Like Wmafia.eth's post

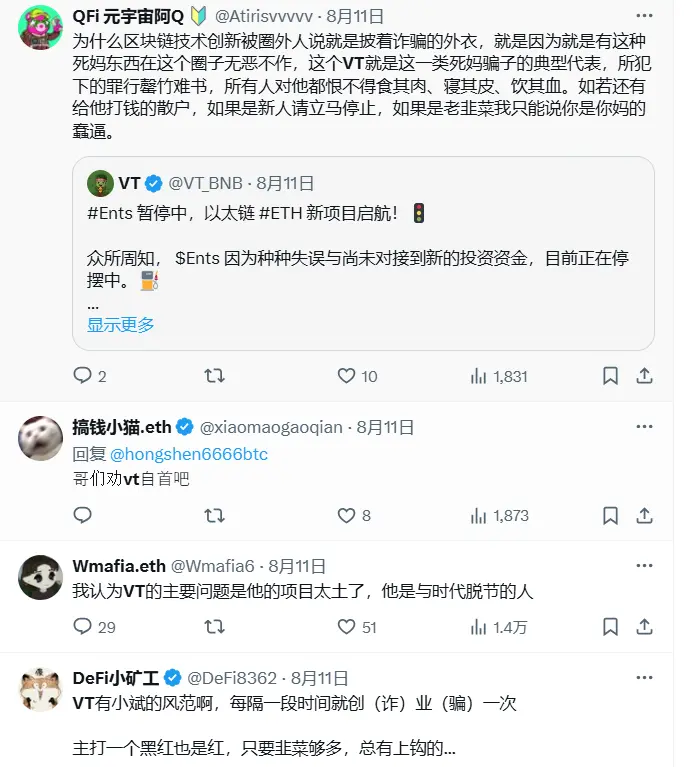coord(346,627)
